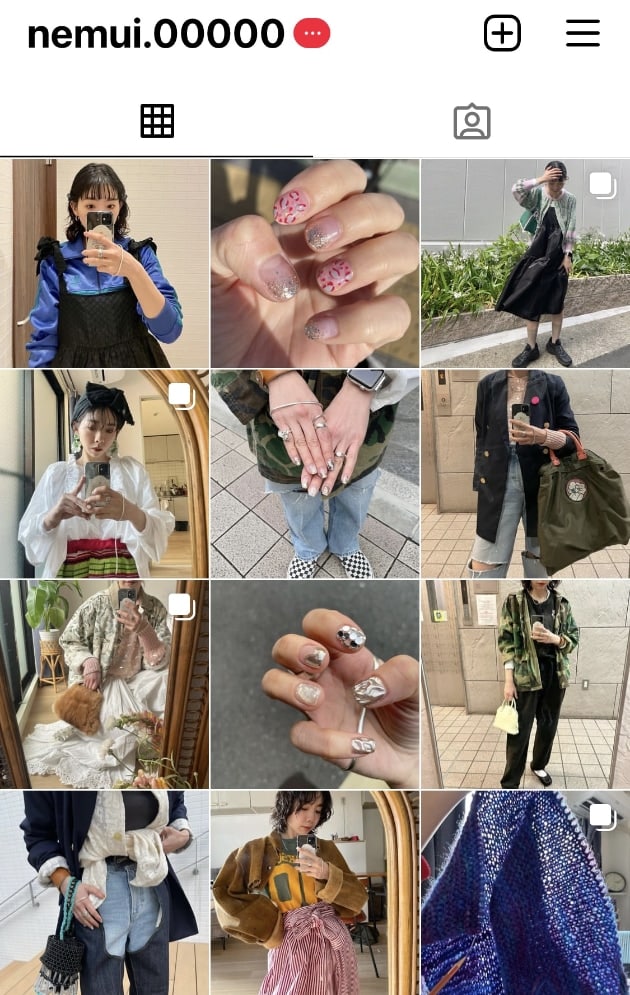Image resolution: width=630 pixels, height=995 pixels.
Task: Open the hamburger menu
Action: point(583,34)
